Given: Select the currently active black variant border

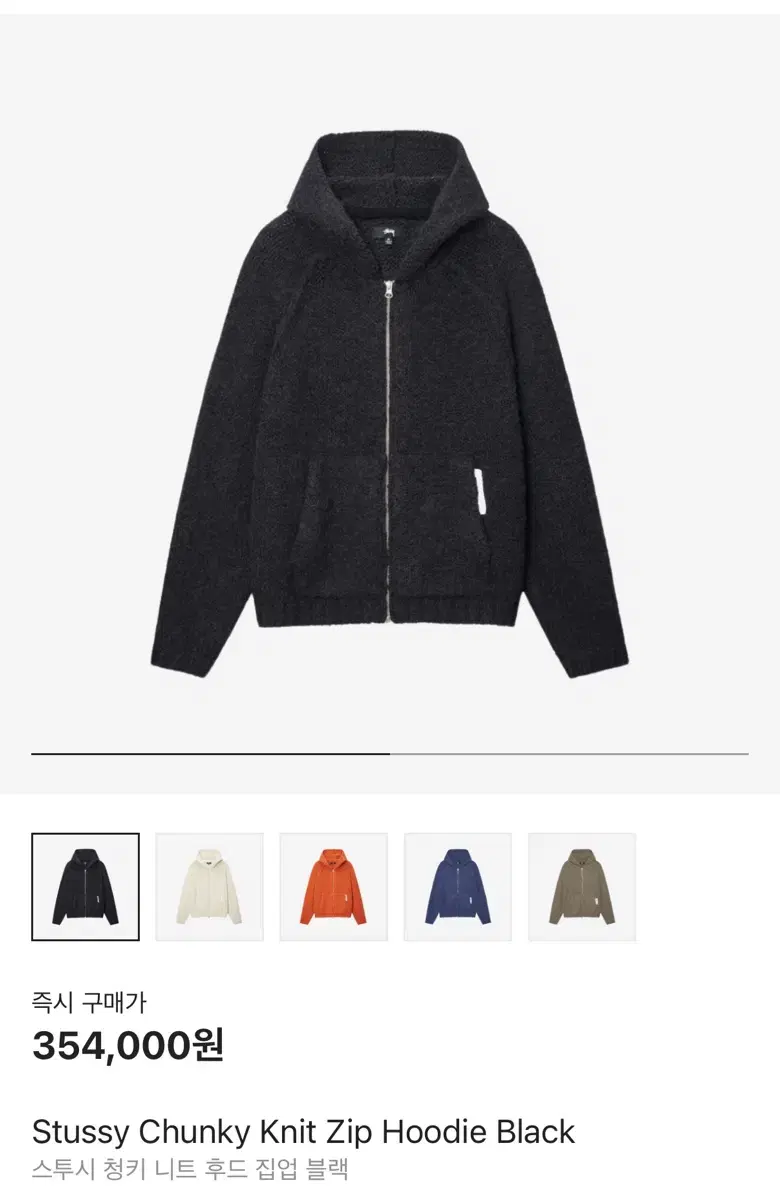Looking at the screenshot, I should pyautogui.click(x=85, y=885).
